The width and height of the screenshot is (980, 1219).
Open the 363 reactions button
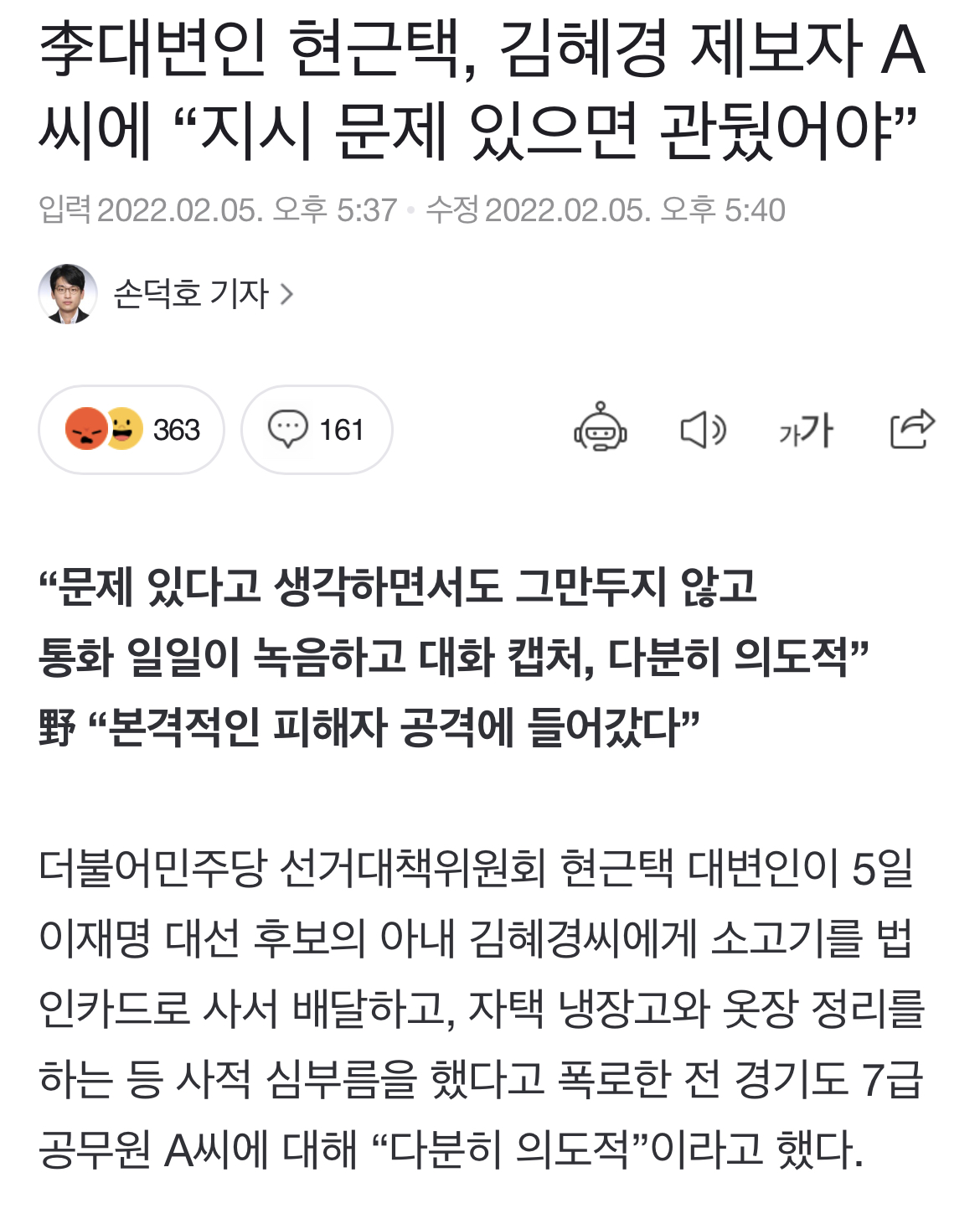click(x=132, y=430)
